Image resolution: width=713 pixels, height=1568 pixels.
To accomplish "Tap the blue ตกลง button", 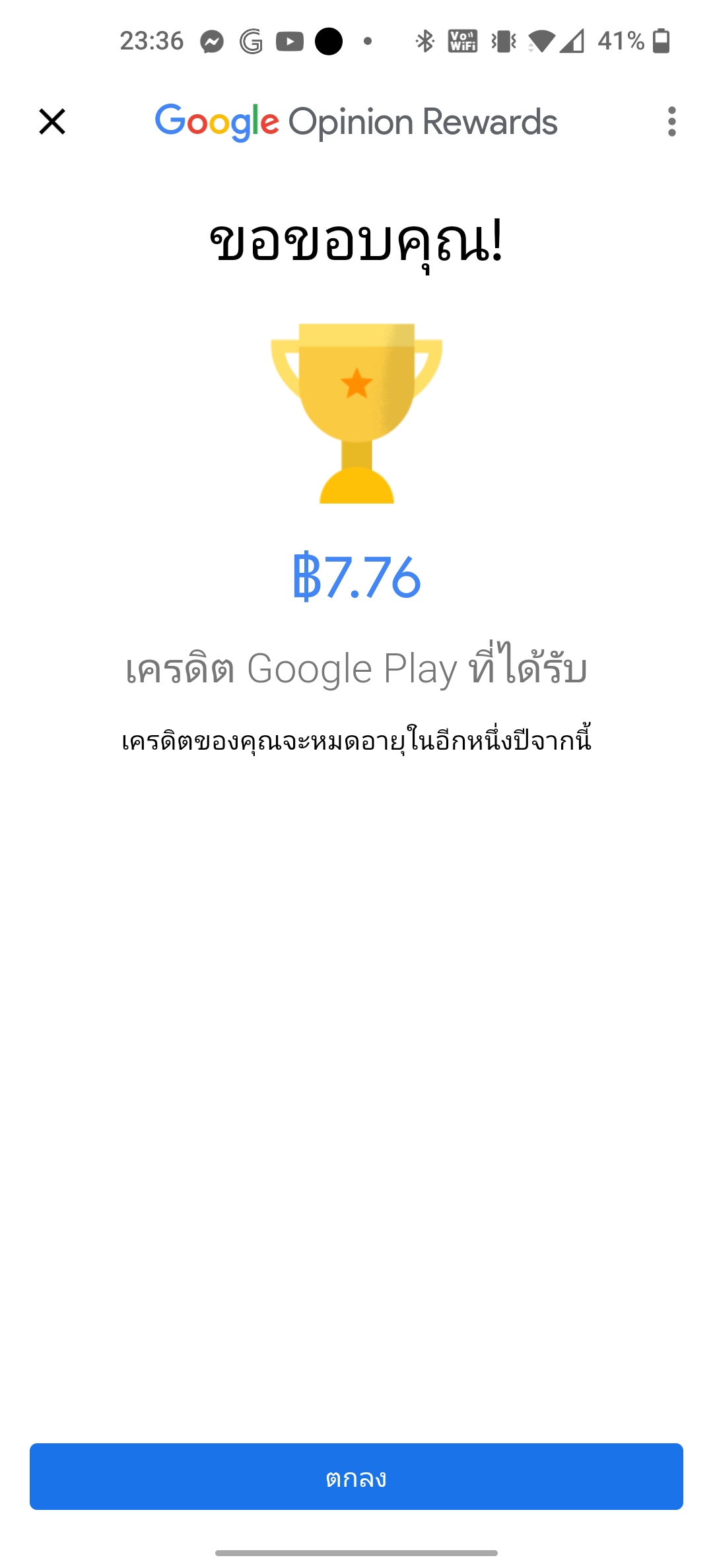I will (x=356, y=1476).
